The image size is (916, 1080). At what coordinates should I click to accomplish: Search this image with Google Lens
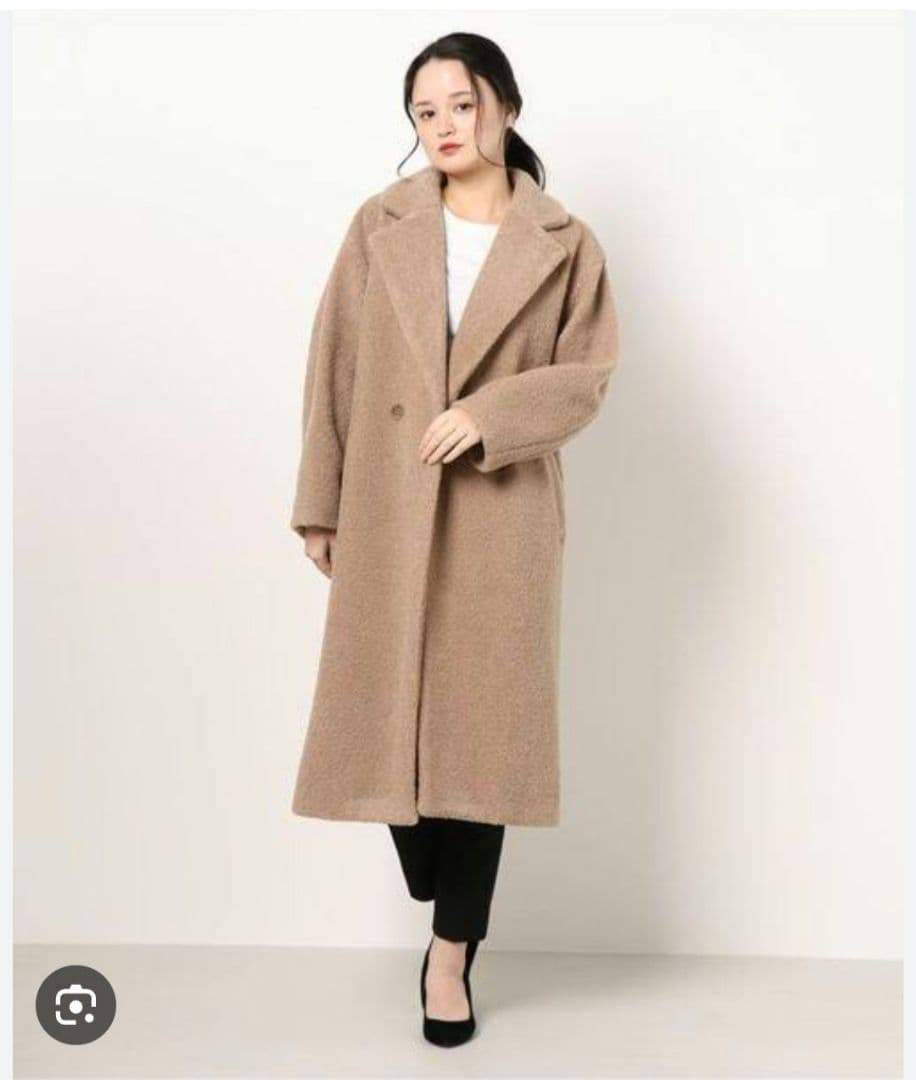point(76,1004)
